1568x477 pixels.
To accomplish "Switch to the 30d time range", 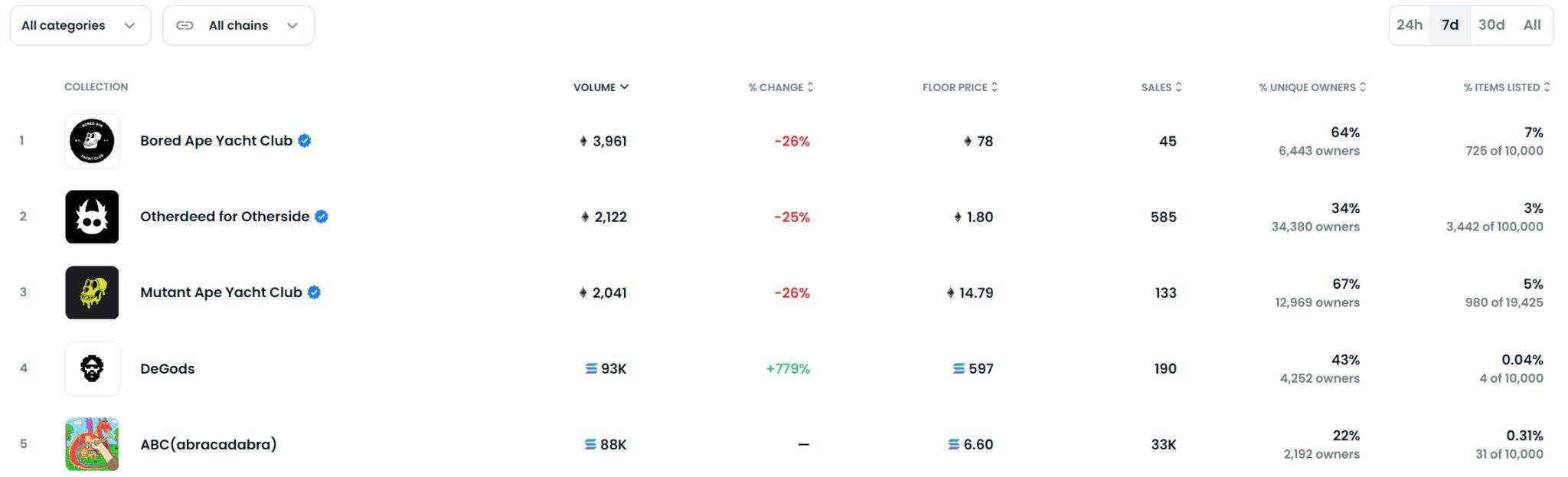I will (1491, 25).
